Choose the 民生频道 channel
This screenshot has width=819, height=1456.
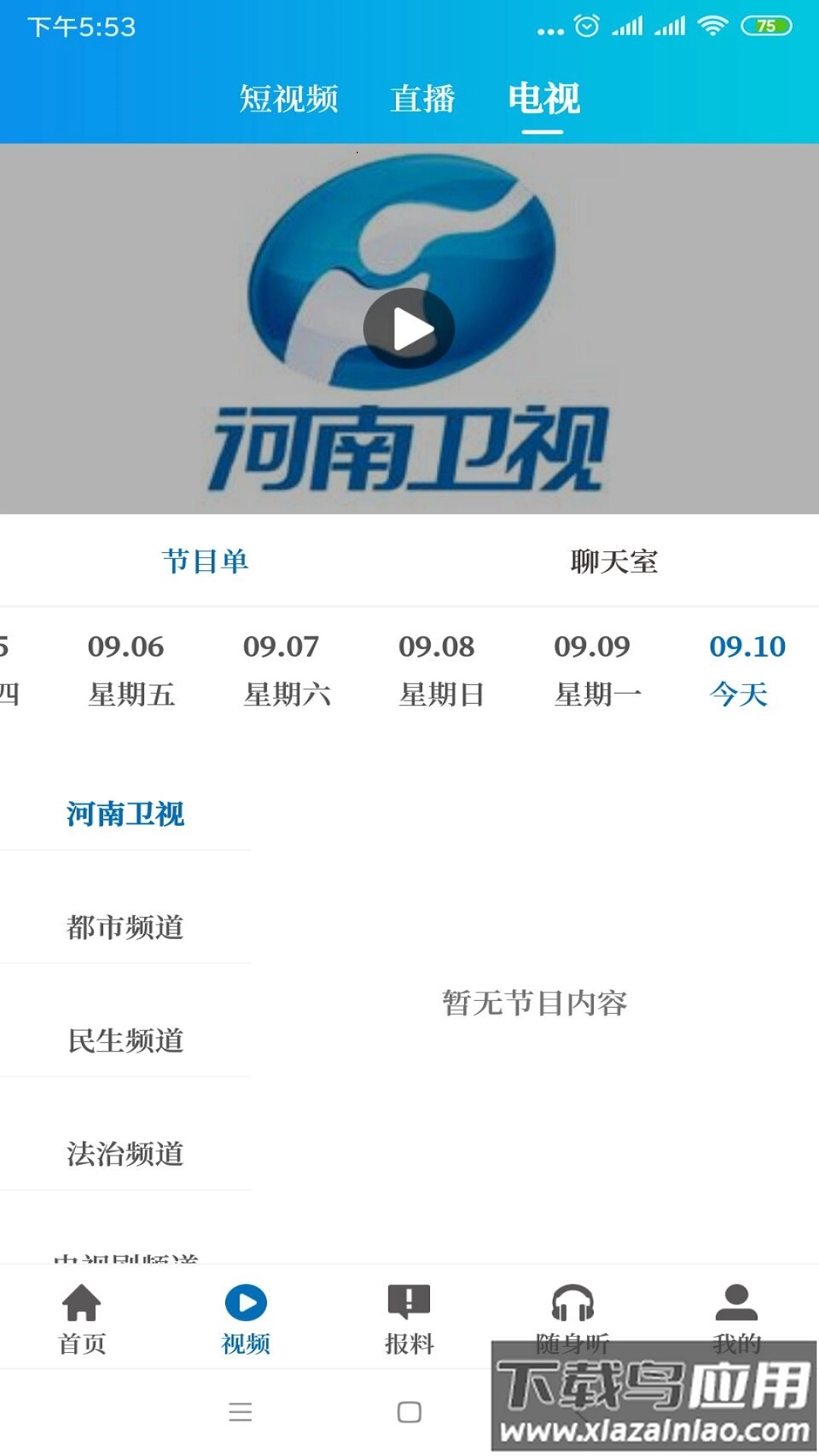(x=125, y=1040)
